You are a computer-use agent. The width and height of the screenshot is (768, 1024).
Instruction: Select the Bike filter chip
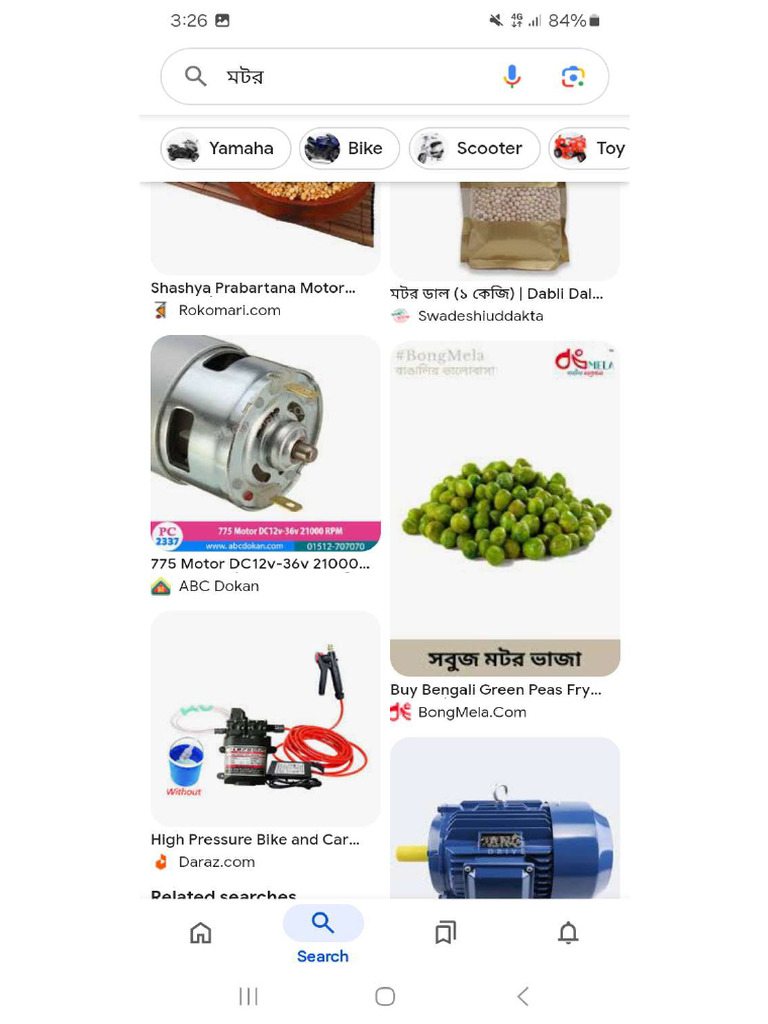pos(349,148)
